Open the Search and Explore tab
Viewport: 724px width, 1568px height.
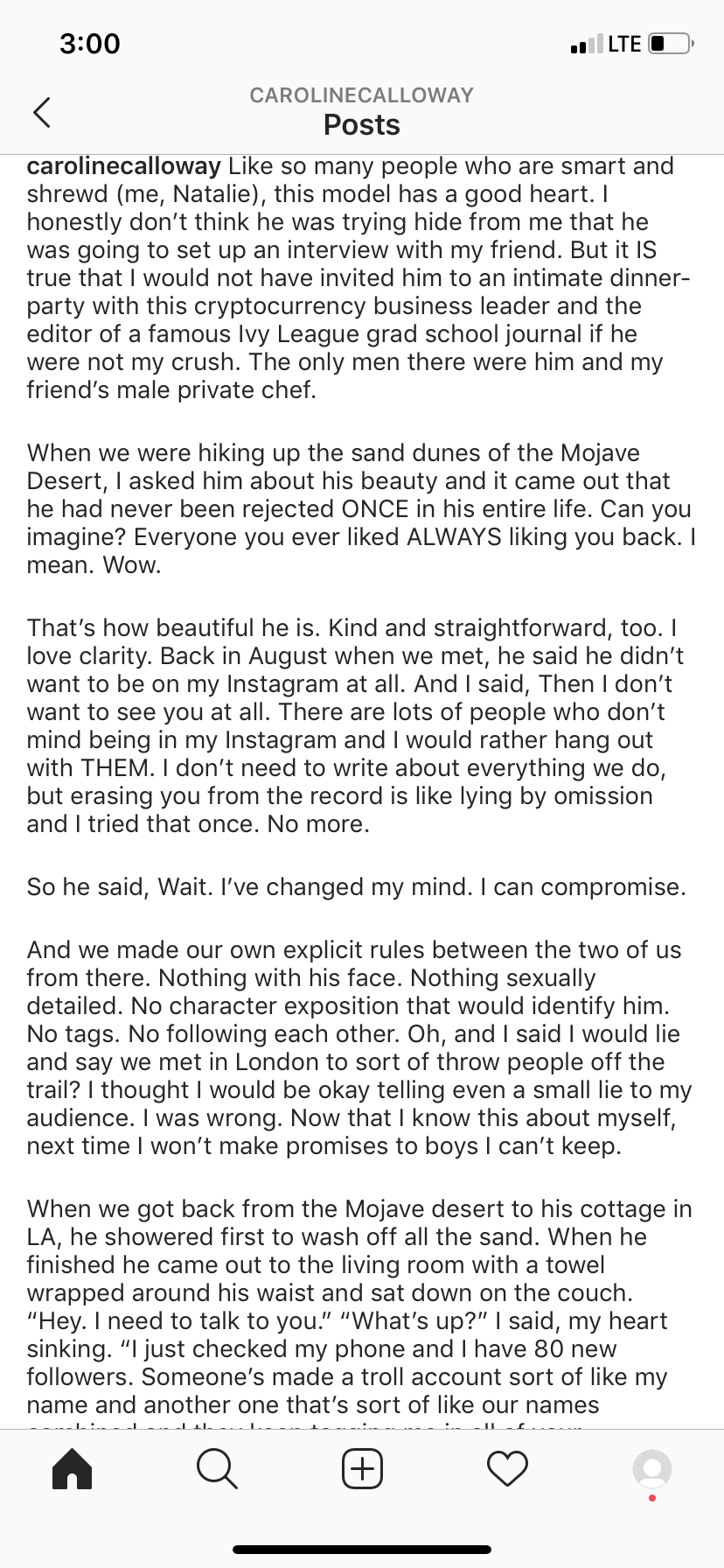click(217, 1469)
